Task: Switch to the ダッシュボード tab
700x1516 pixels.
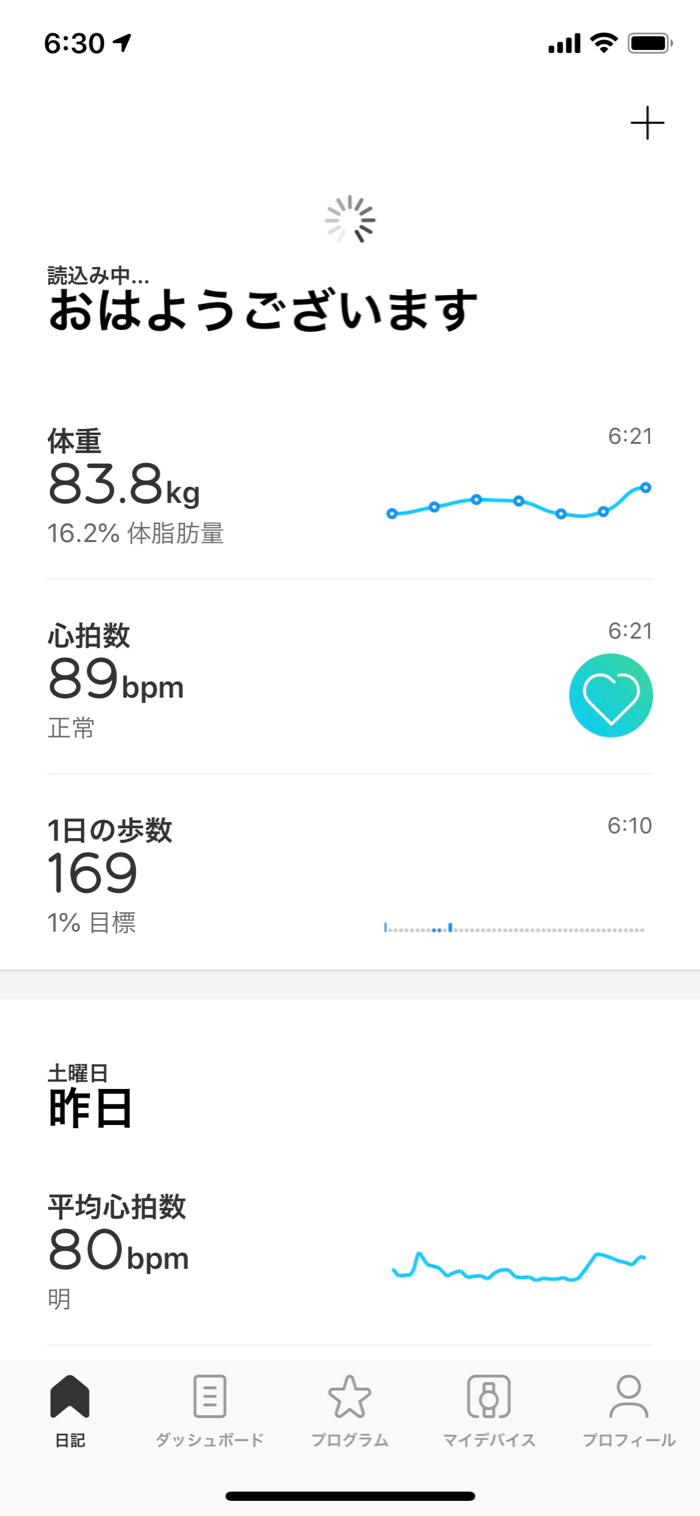Action: pyautogui.click(x=209, y=1411)
